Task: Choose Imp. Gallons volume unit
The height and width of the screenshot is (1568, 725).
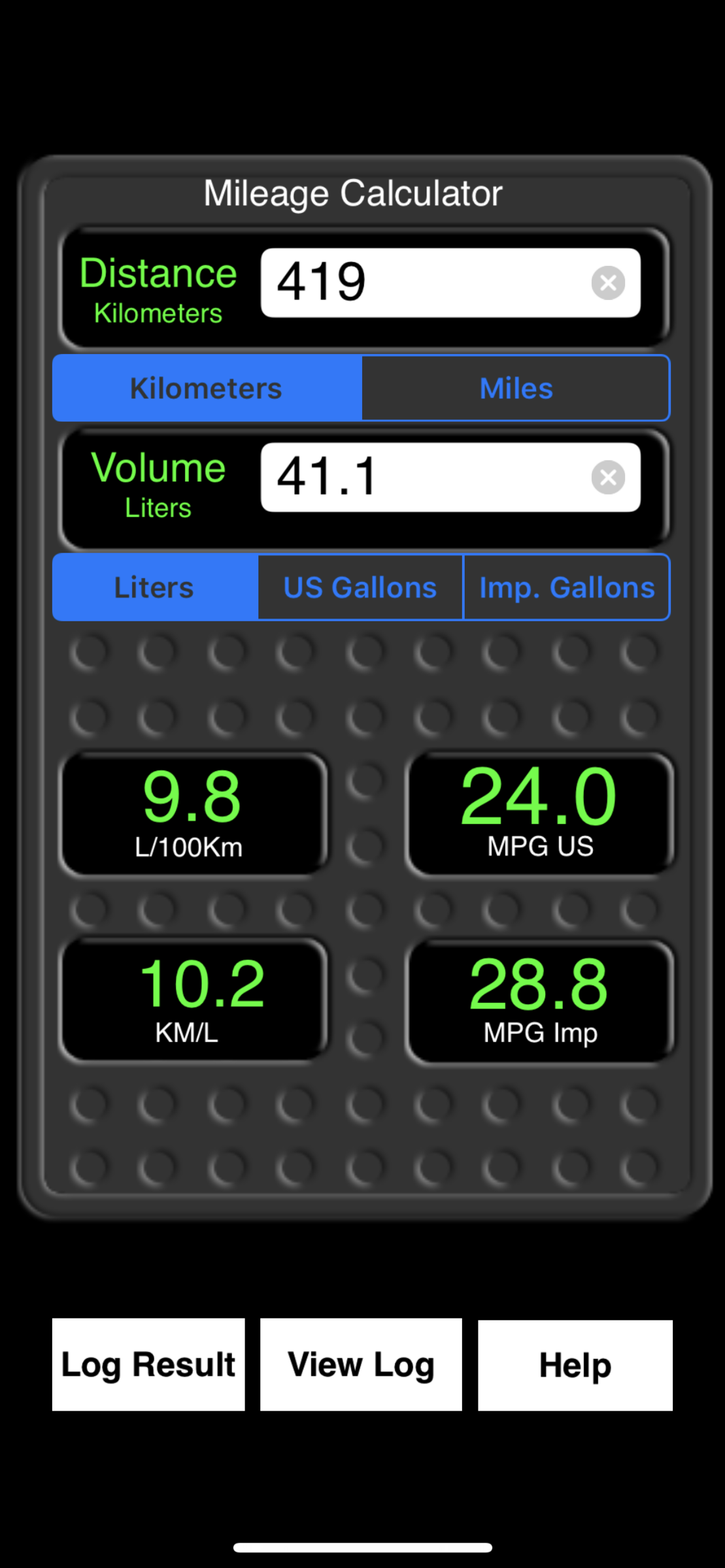Action: [567, 587]
